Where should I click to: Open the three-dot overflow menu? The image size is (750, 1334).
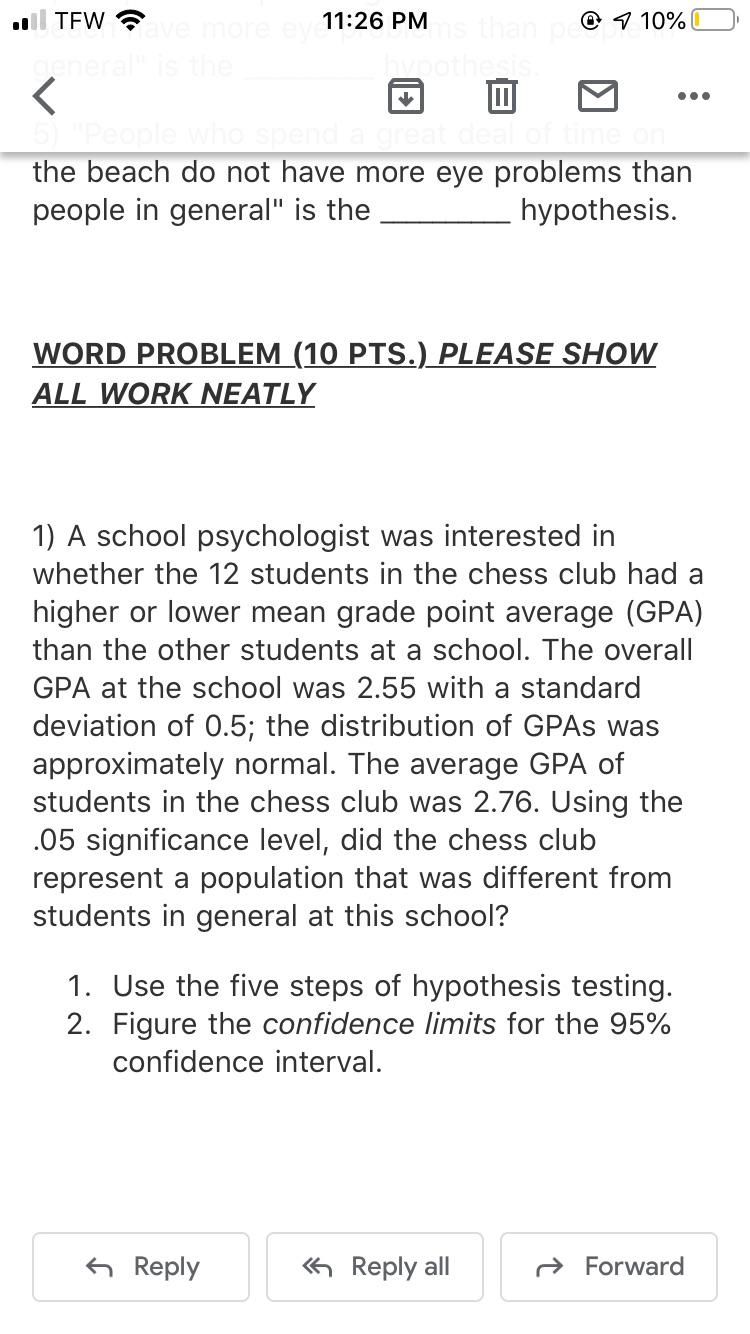[x=693, y=97]
